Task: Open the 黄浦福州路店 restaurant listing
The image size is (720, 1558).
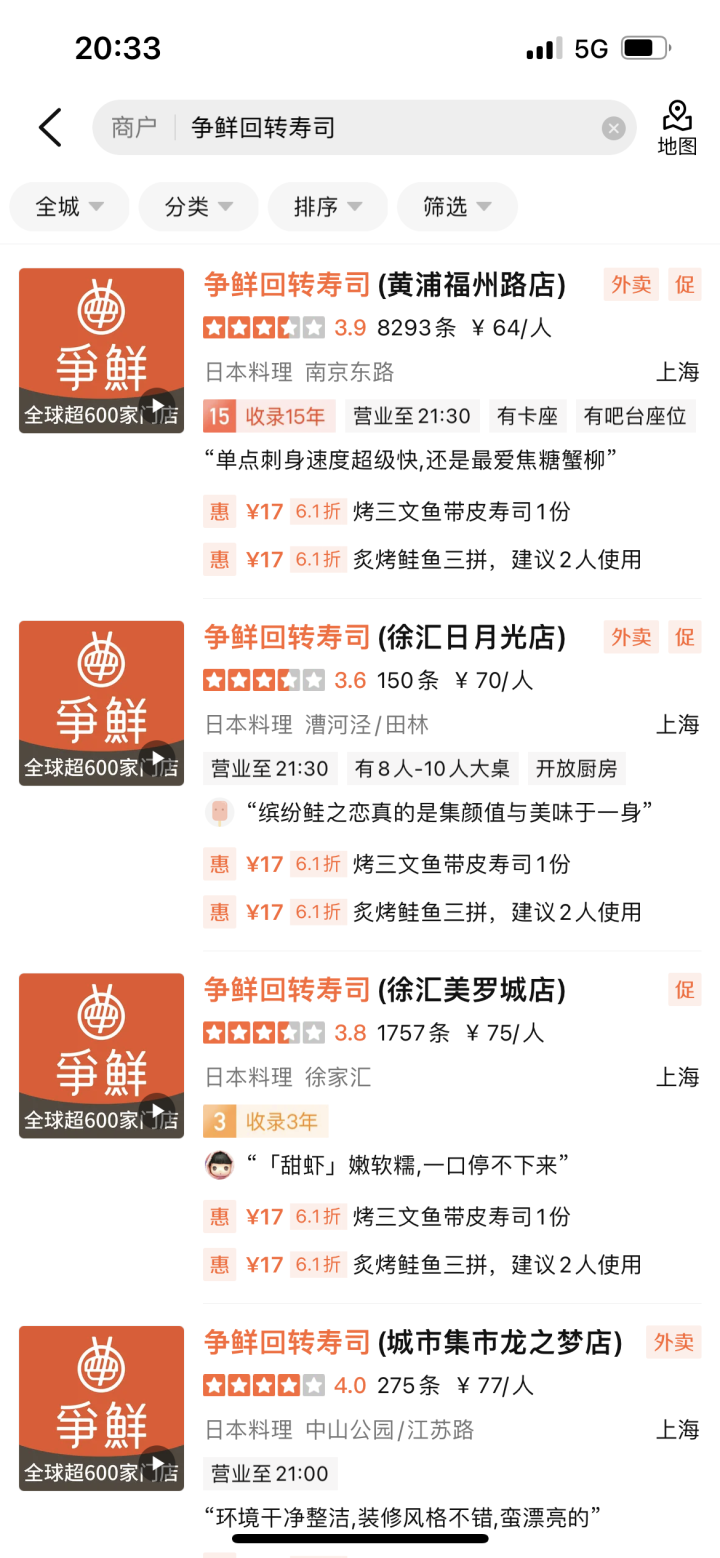Action: (384, 286)
